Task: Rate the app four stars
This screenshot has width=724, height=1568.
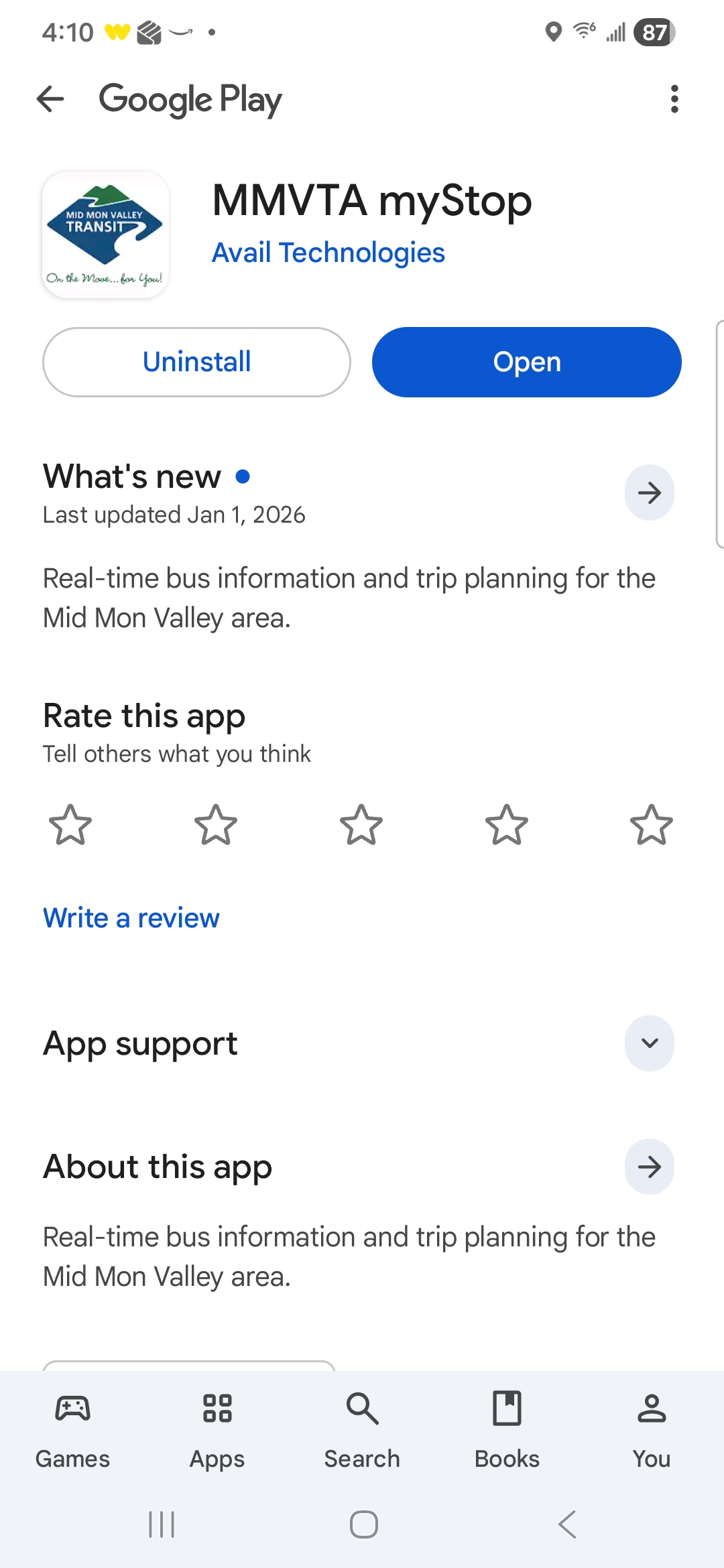Action: coord(506,828)
